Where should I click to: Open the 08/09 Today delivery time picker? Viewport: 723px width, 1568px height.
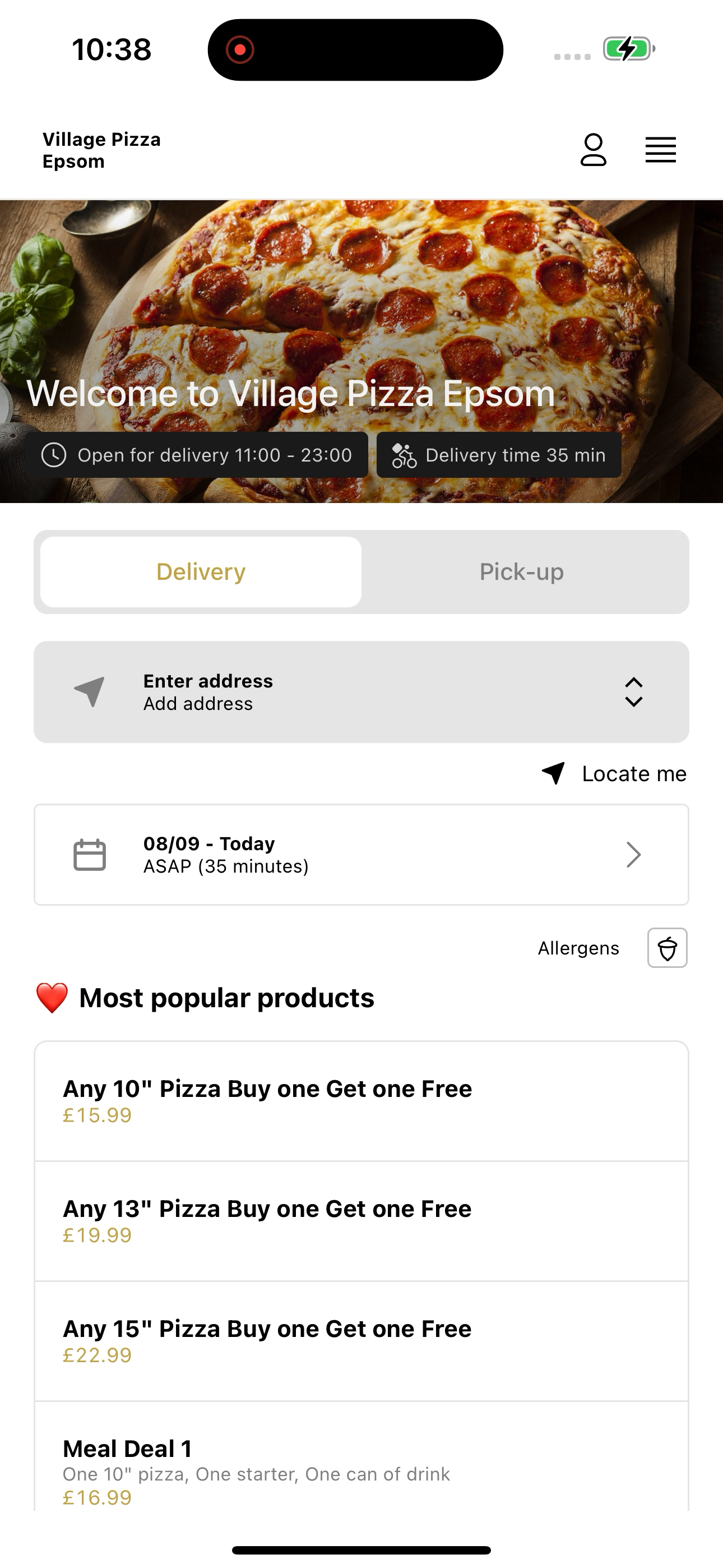[x=361, y=855]
